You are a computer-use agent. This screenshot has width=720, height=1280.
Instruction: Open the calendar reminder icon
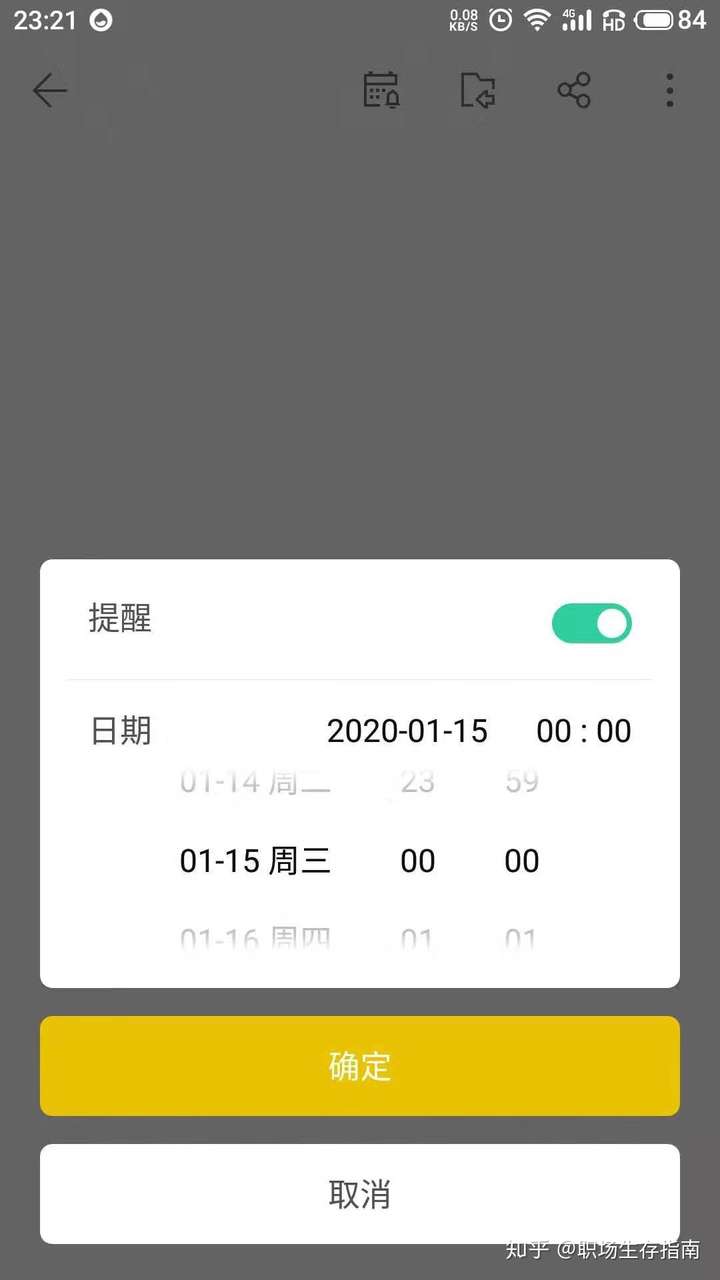click(381, 90)
